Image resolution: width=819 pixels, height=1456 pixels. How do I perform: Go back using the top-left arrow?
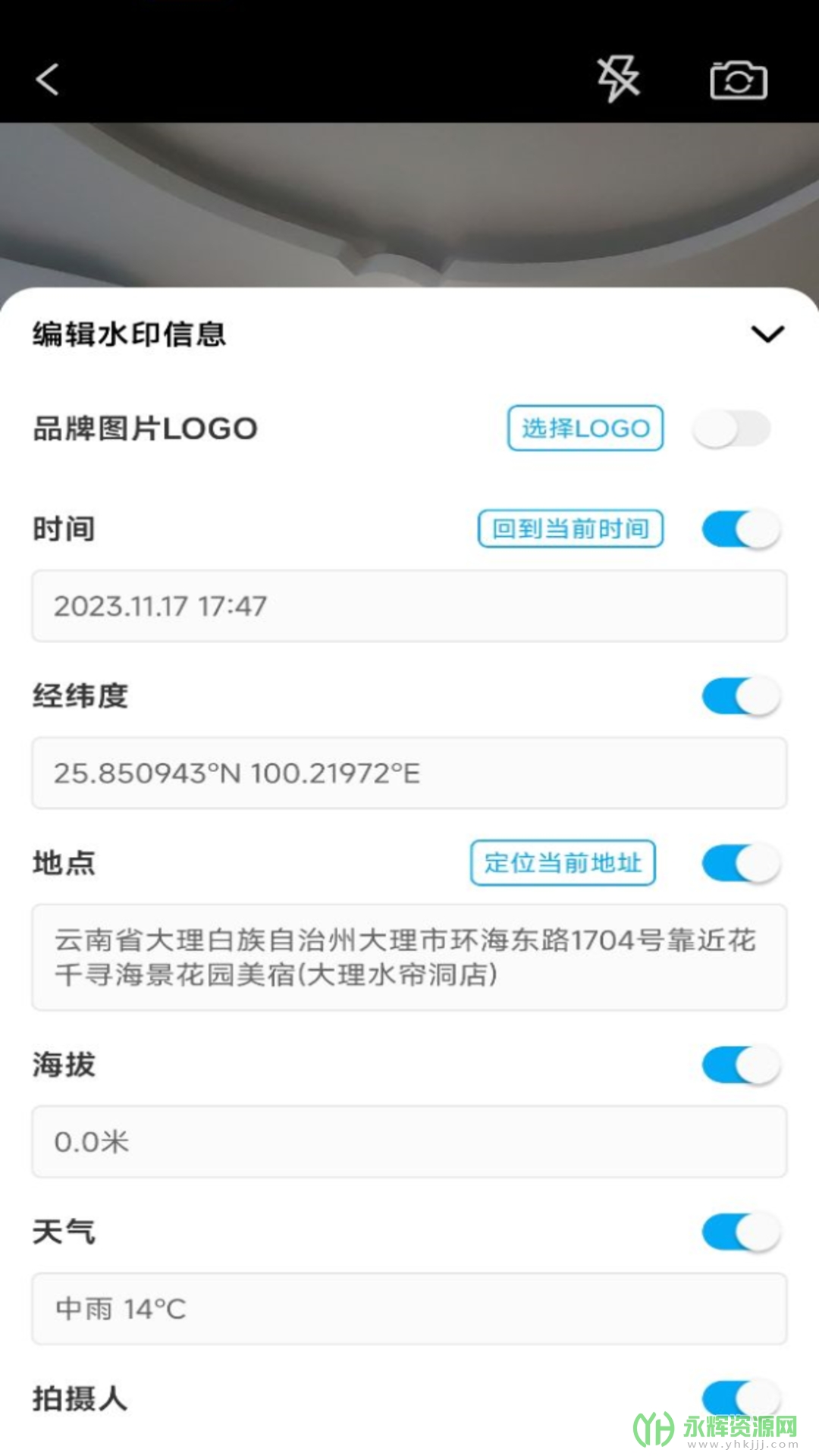pyautogui.click(x=48, y=79)
